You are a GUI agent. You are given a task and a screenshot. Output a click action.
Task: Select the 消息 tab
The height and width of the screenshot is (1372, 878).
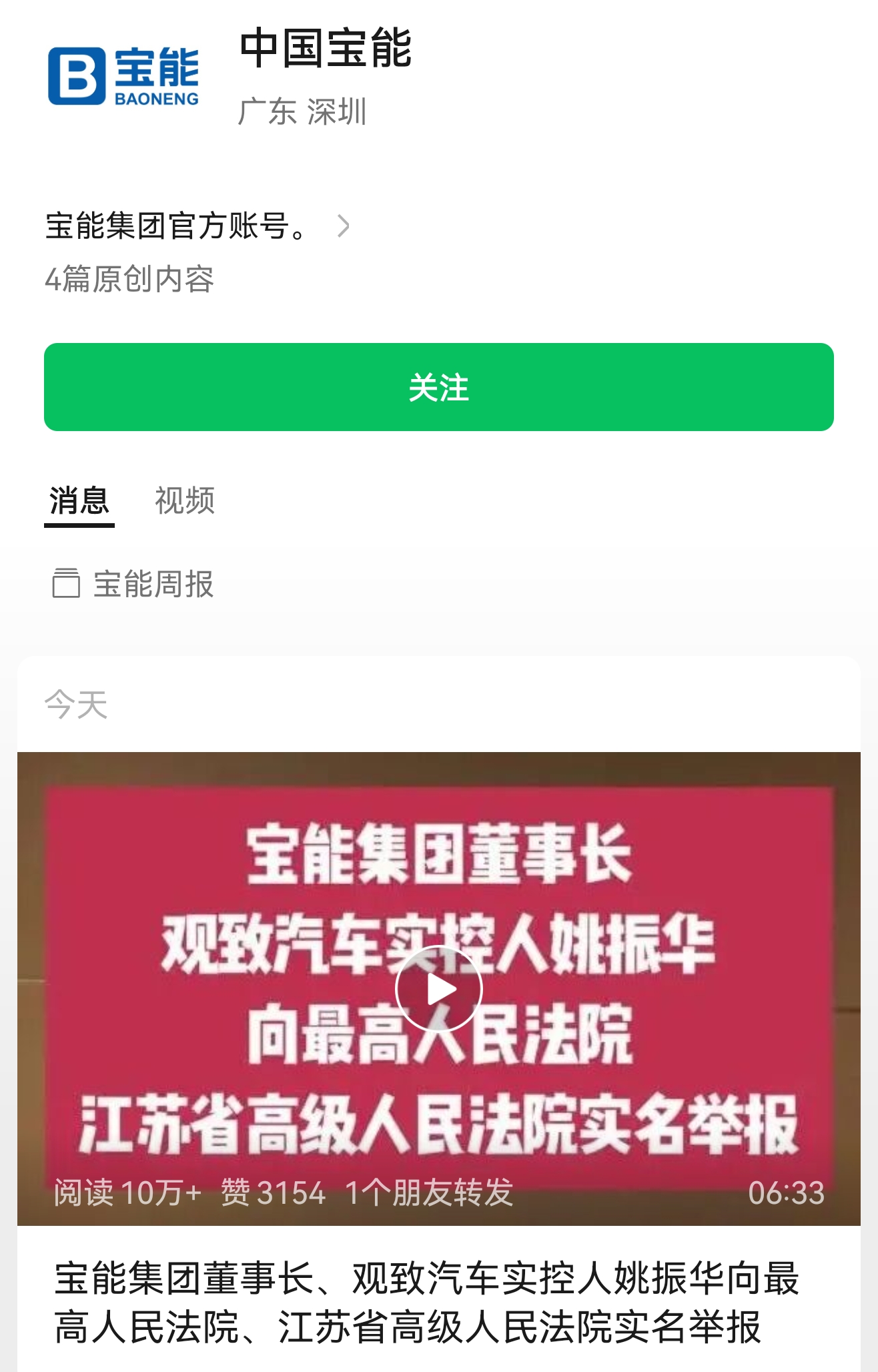[x=79, y=500]
